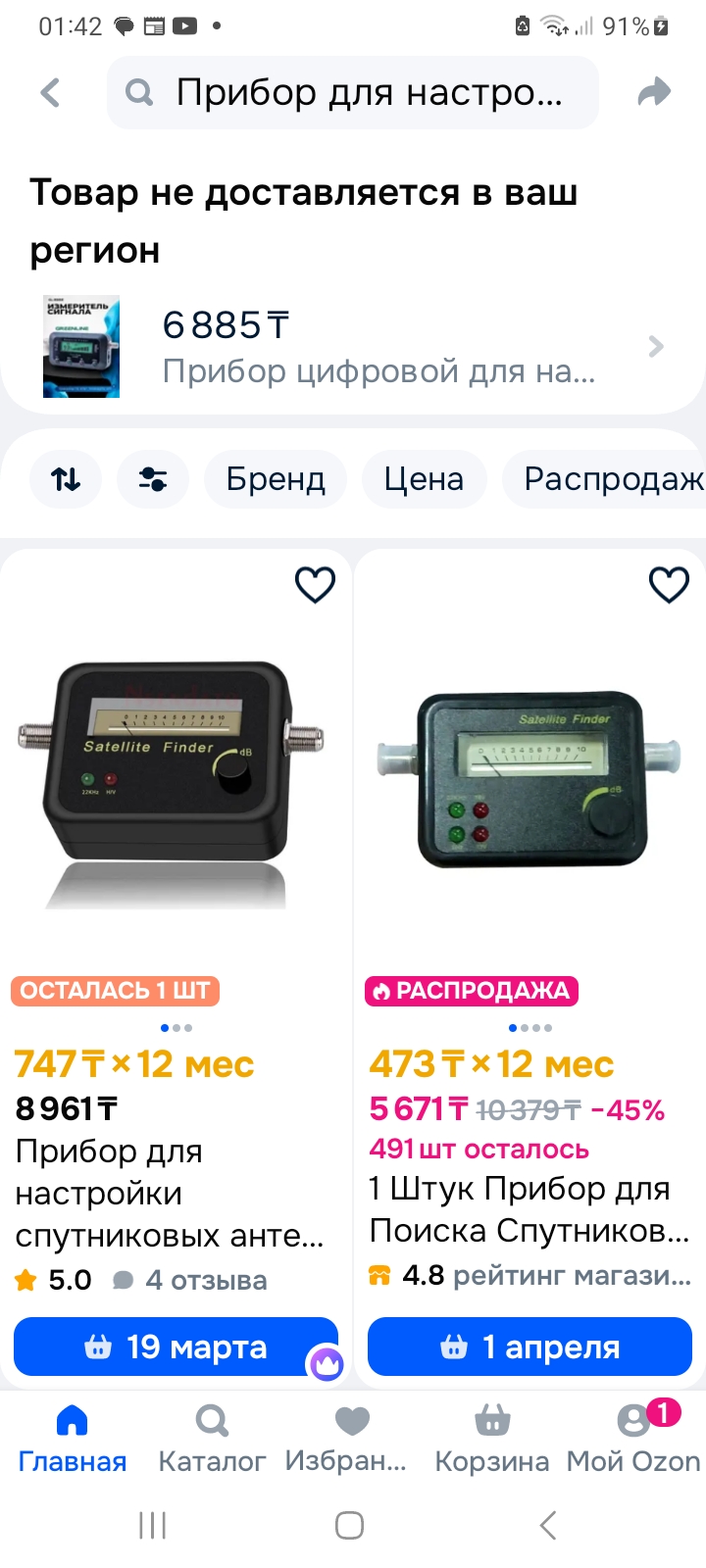Switch to the Избранное tab
The image size is (706, 1568).
point(351,1439)
